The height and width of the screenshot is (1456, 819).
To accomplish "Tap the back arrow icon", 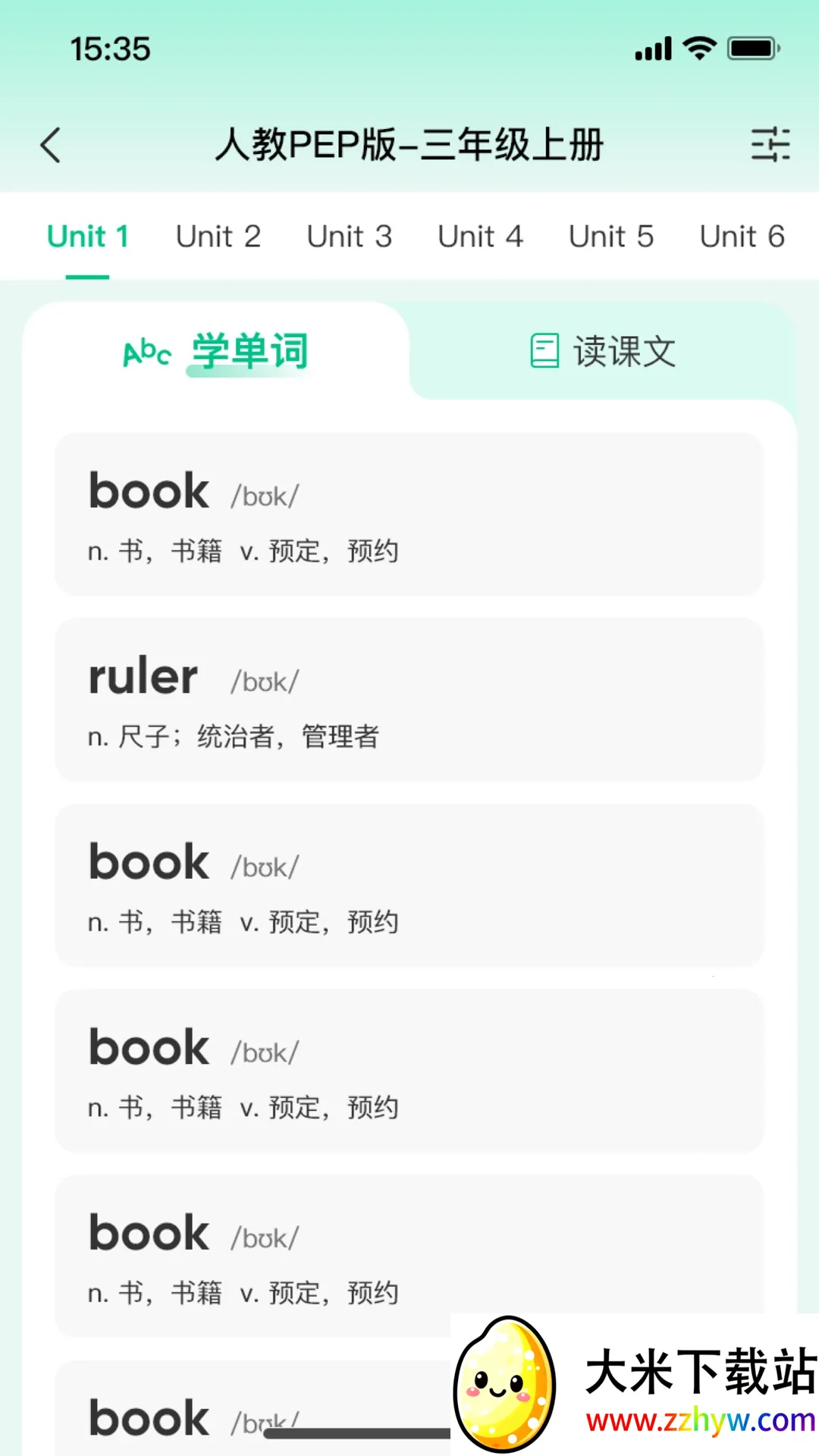I will 50,145.
